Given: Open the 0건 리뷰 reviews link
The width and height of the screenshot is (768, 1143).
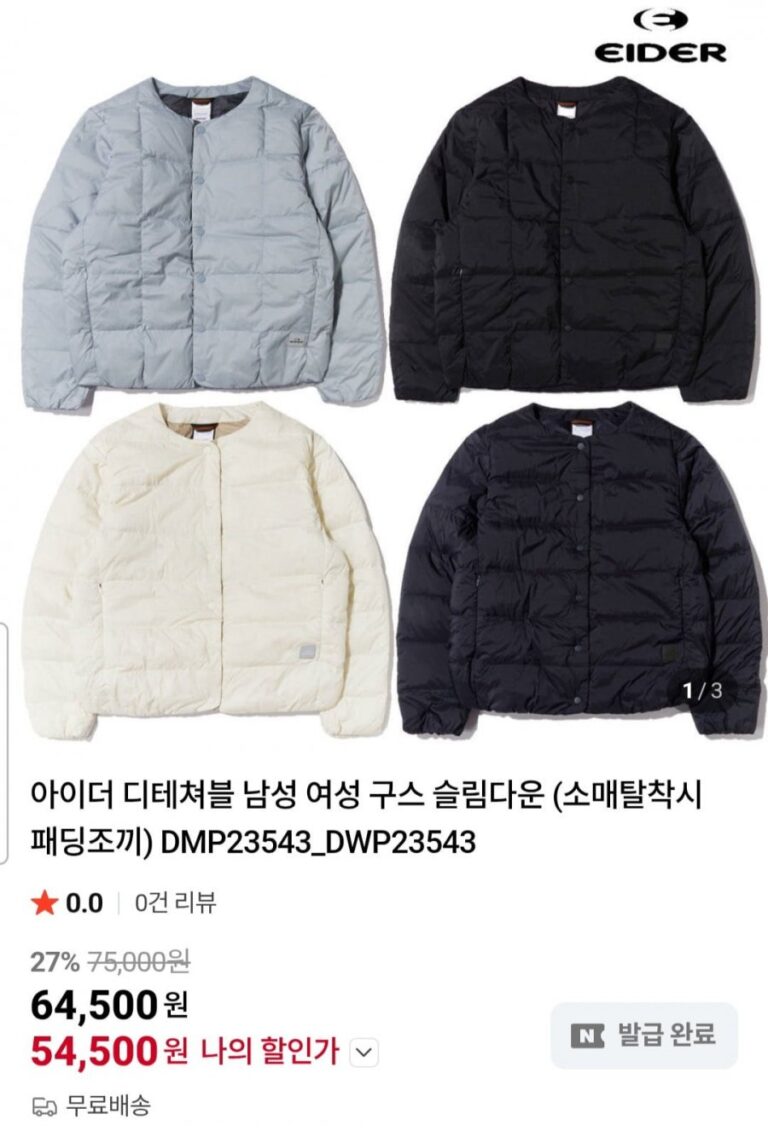Looking at the screenshot, I should tap(176, 903).
